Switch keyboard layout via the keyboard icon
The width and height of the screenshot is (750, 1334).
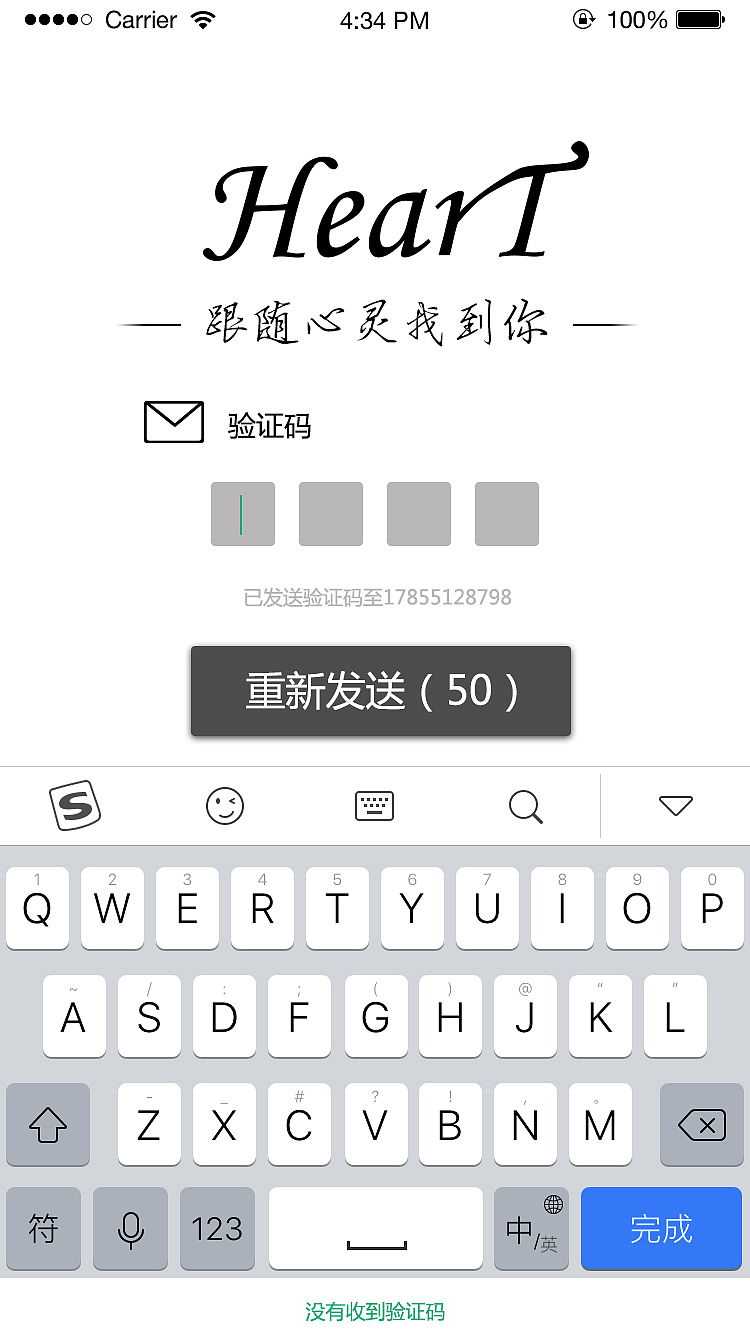(375, 805)
